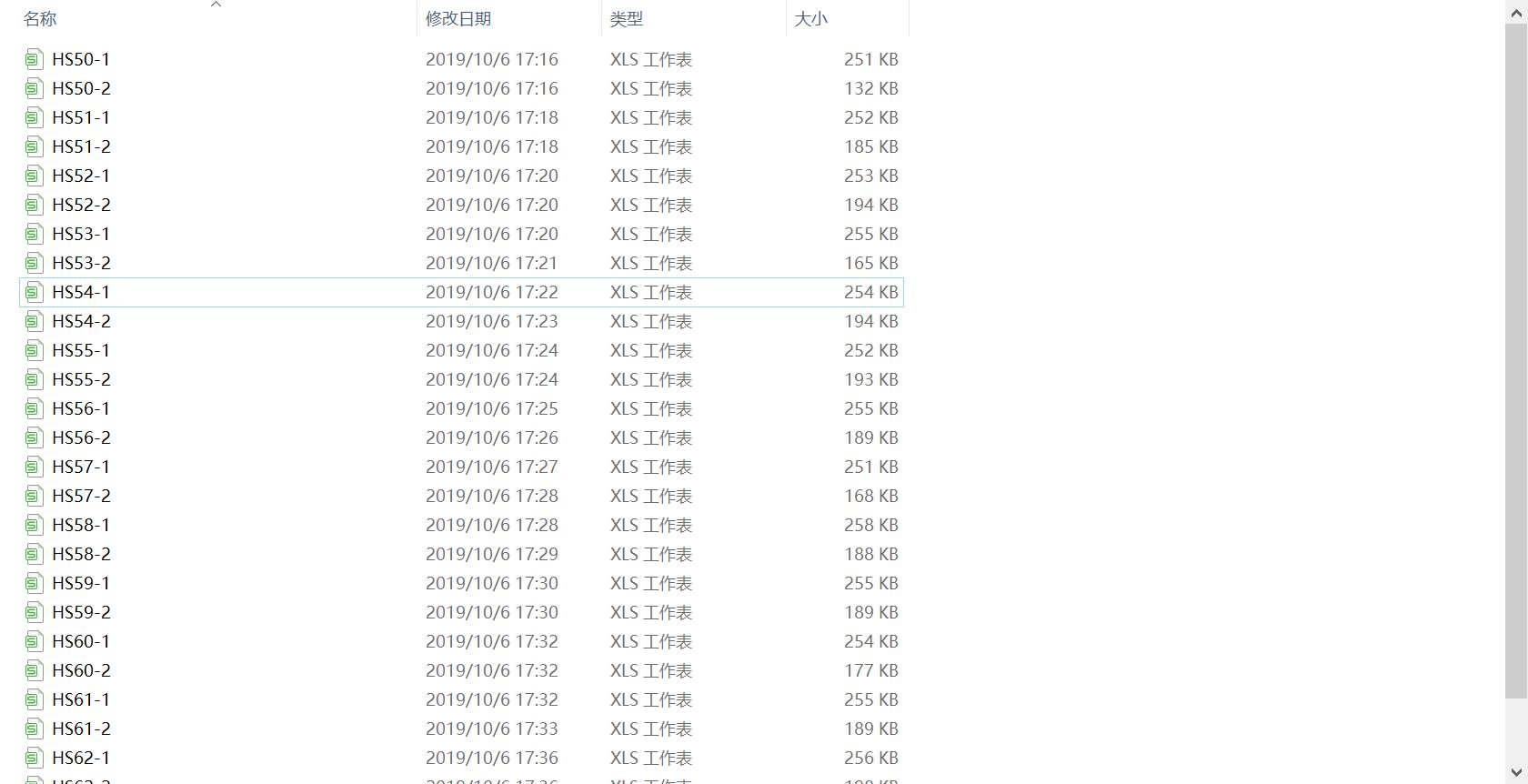Sort files by 名称 column header
1528x784 pixels.
coord(40,19)
